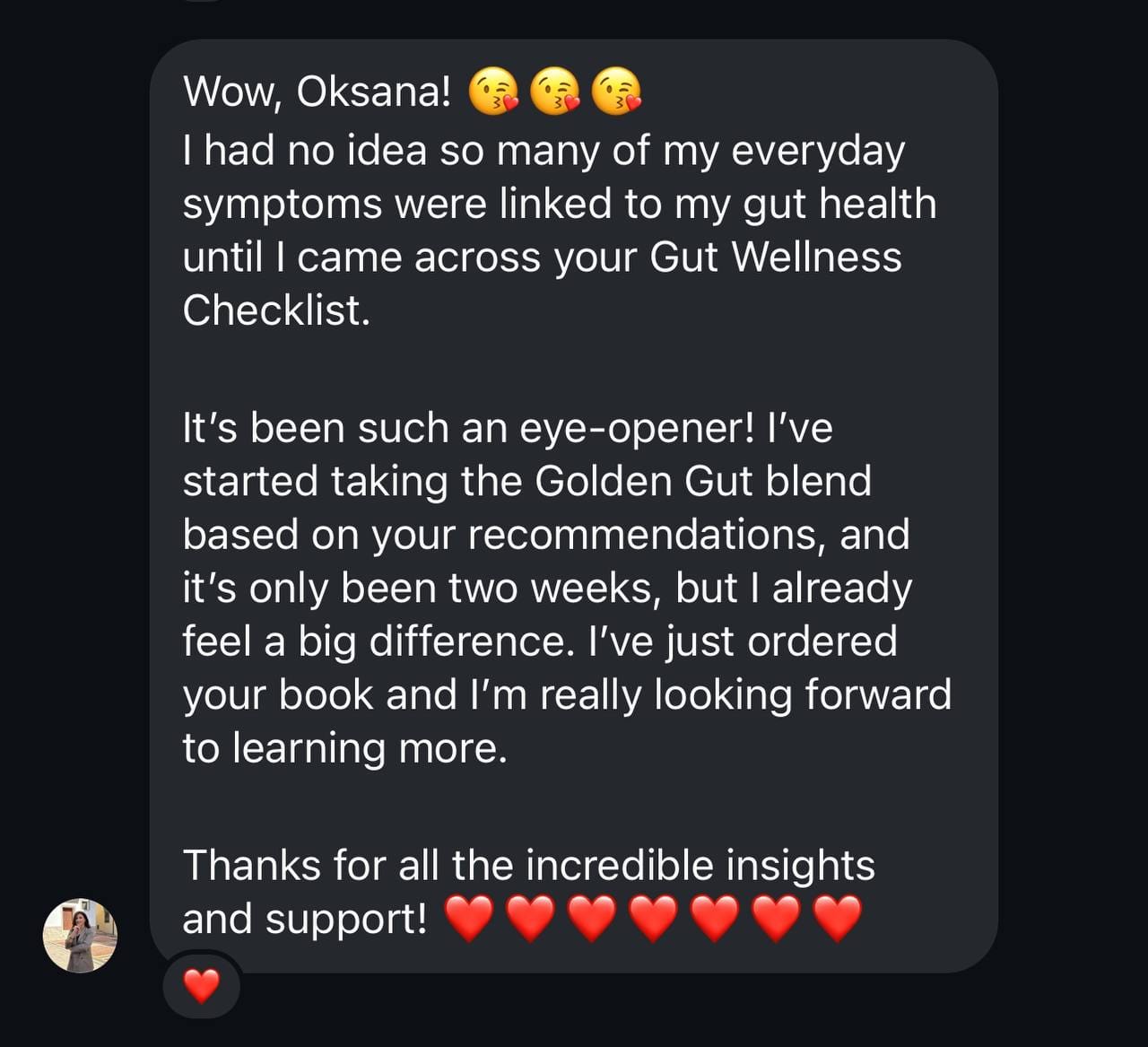This screenshot has width=1148, height=1047.
Task: Tap the heart reaction under the message
Action: 201,986
